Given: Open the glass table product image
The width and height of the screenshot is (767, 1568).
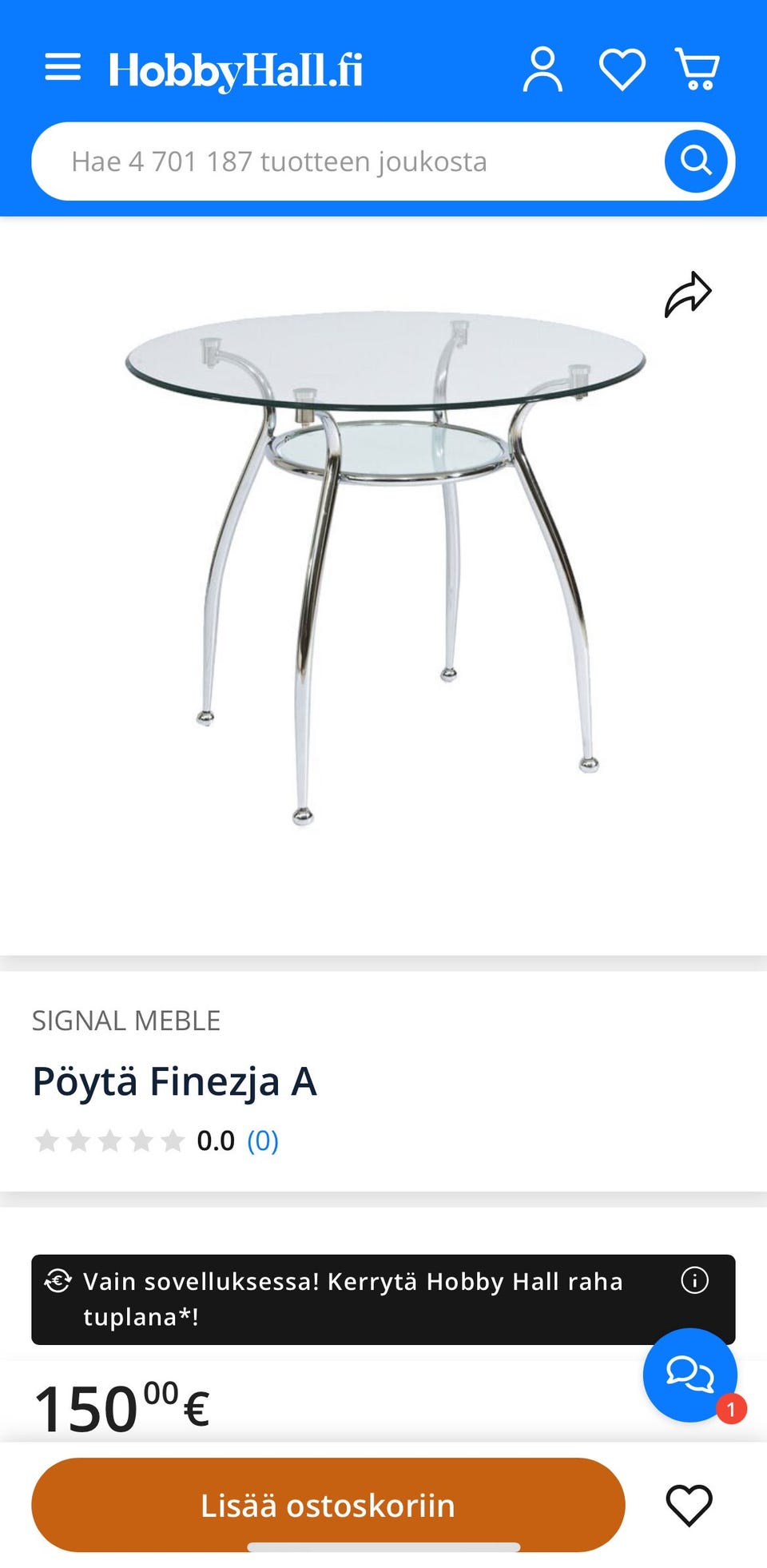Looking at the screenshot, I should [x=383, y=559].
